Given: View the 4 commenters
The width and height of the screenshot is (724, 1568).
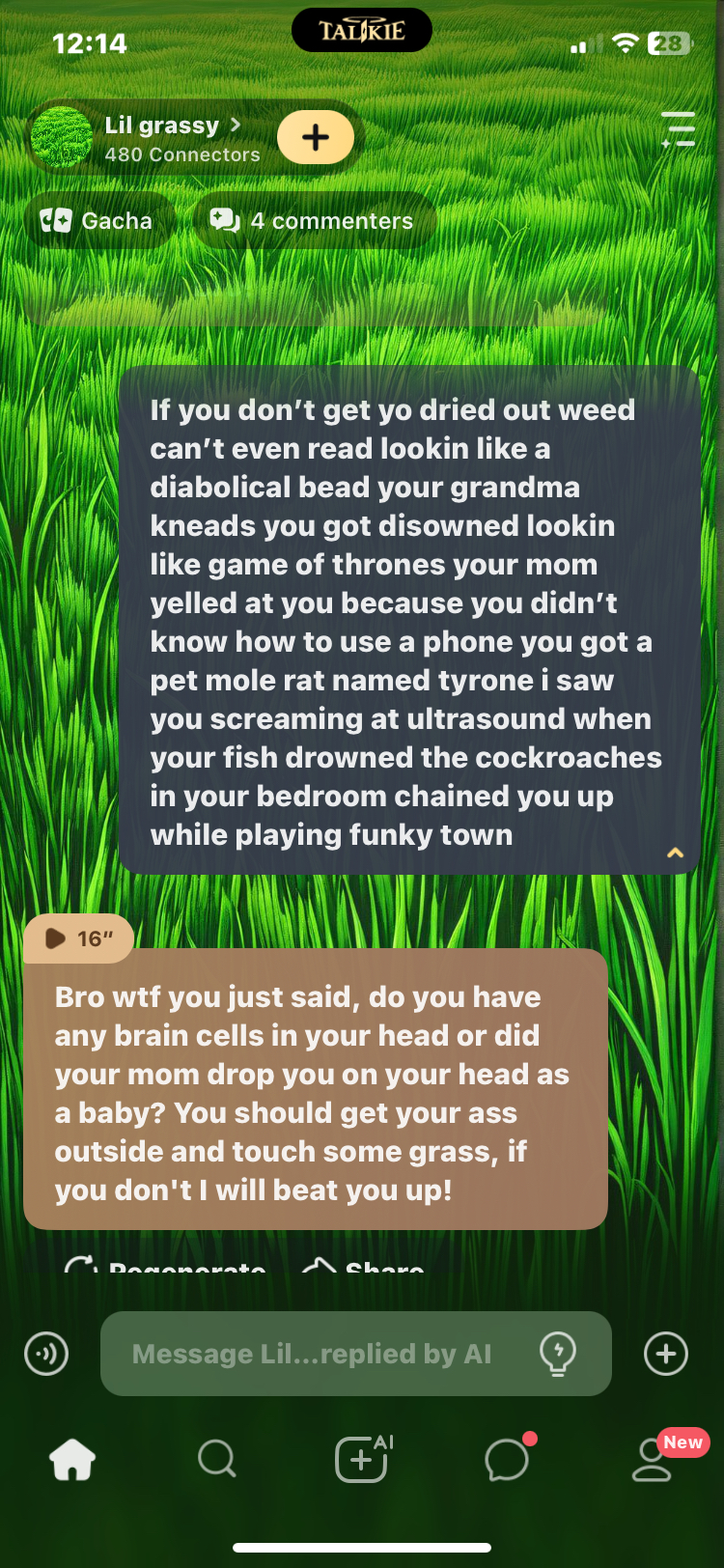Looking at the screenshot, I should [313, 221].
